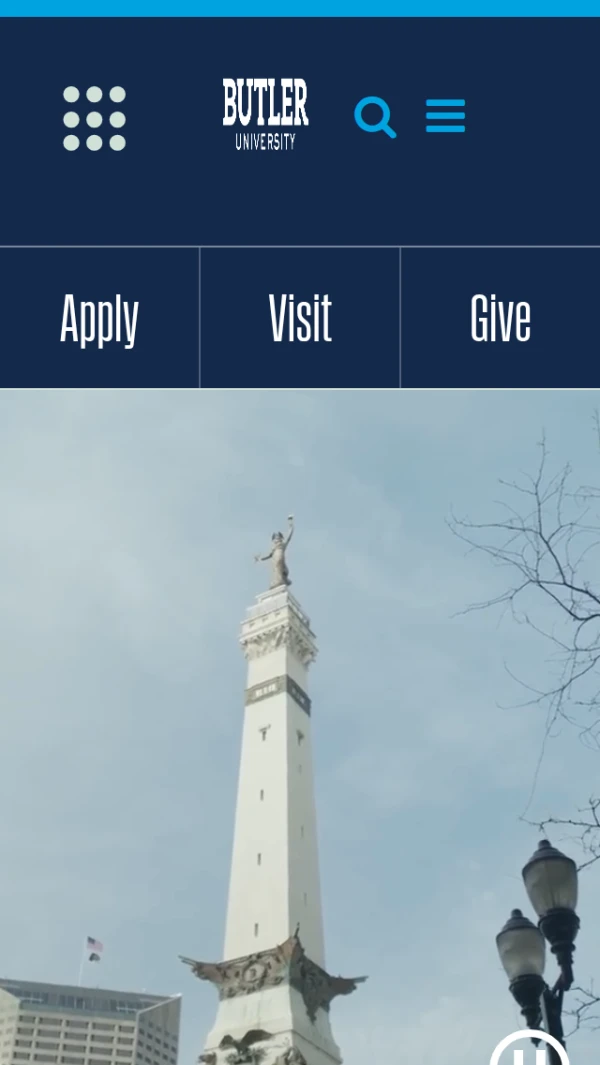The image size is (600, 1065).
Task: Open the site search
Action: point(375,117)
